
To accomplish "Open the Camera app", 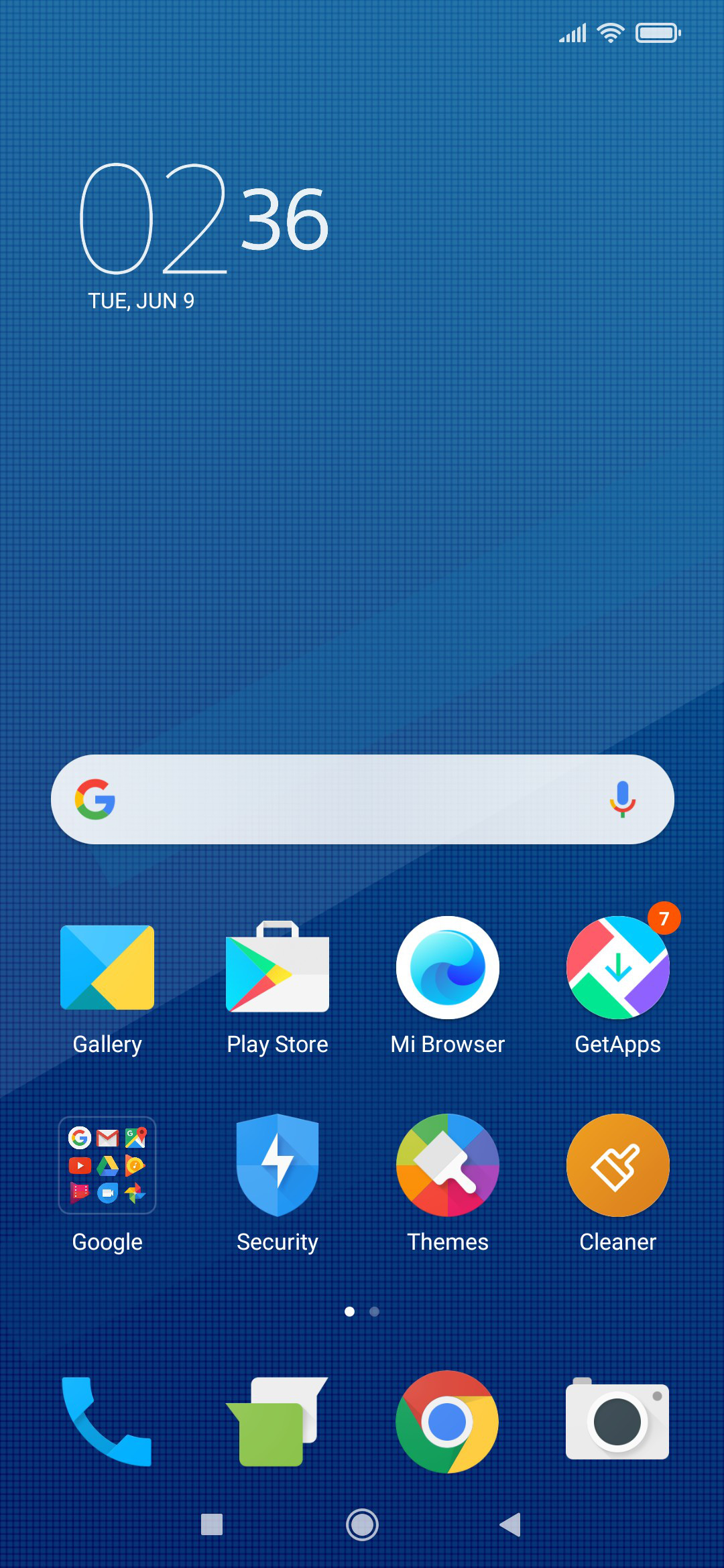I will click(618, 1420).
